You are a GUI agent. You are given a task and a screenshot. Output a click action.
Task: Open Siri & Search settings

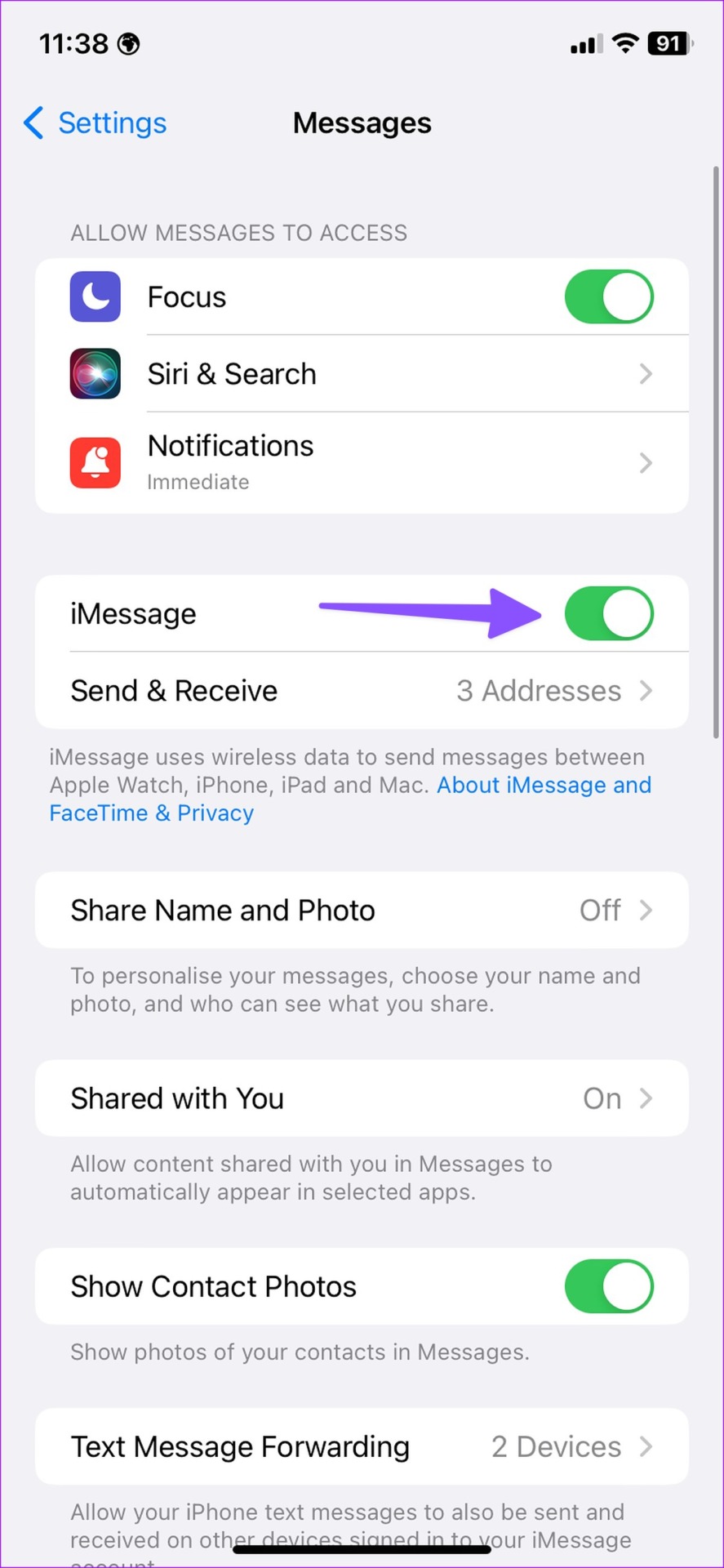[362, 374]
